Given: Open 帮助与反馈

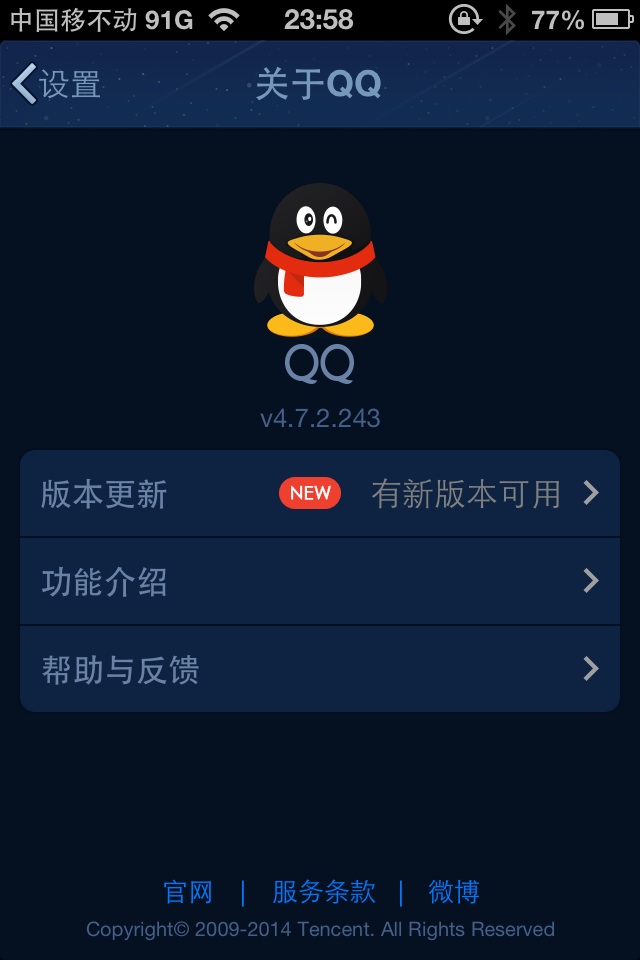Looking at the screenshot, I should click(x=320, y=669).
